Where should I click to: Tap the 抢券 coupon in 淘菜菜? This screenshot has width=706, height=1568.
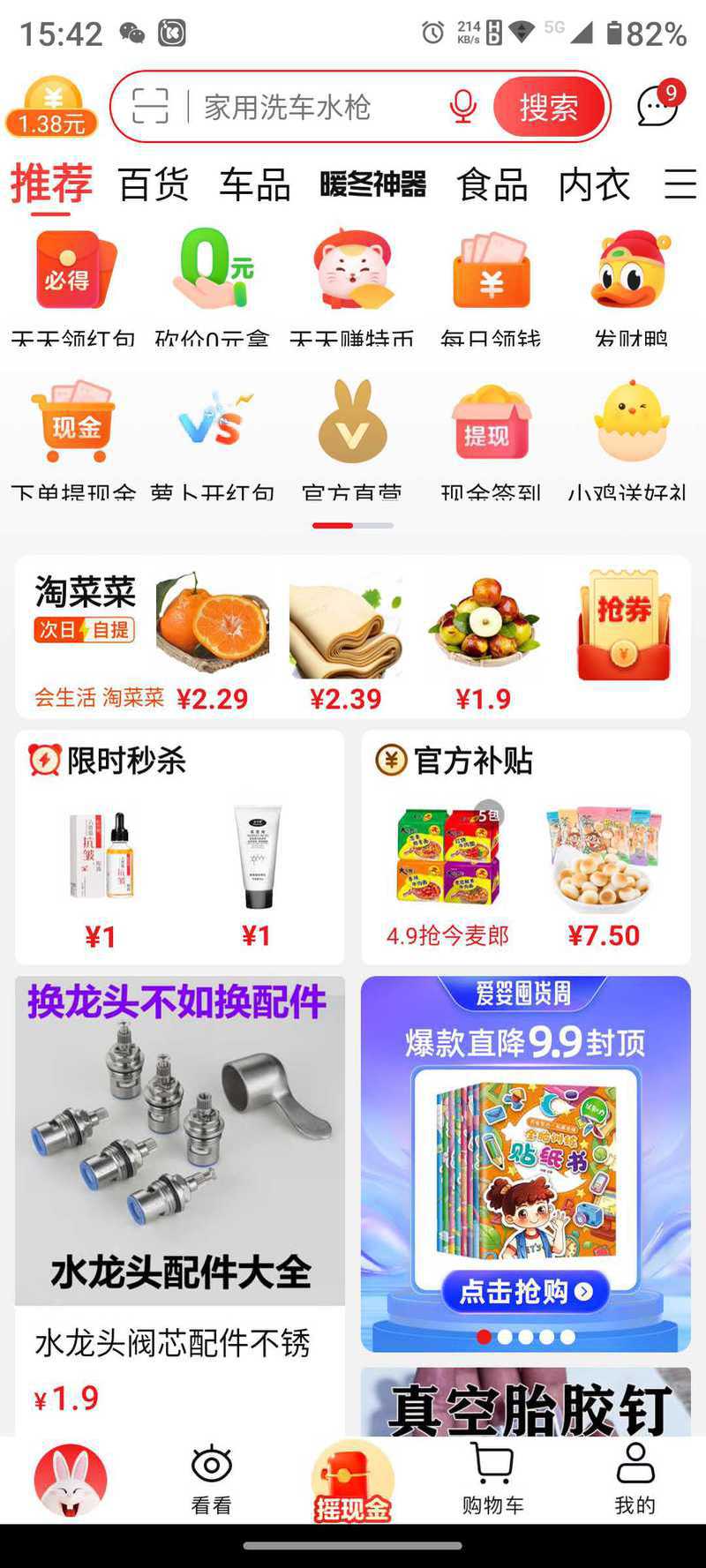coord(624,626)
